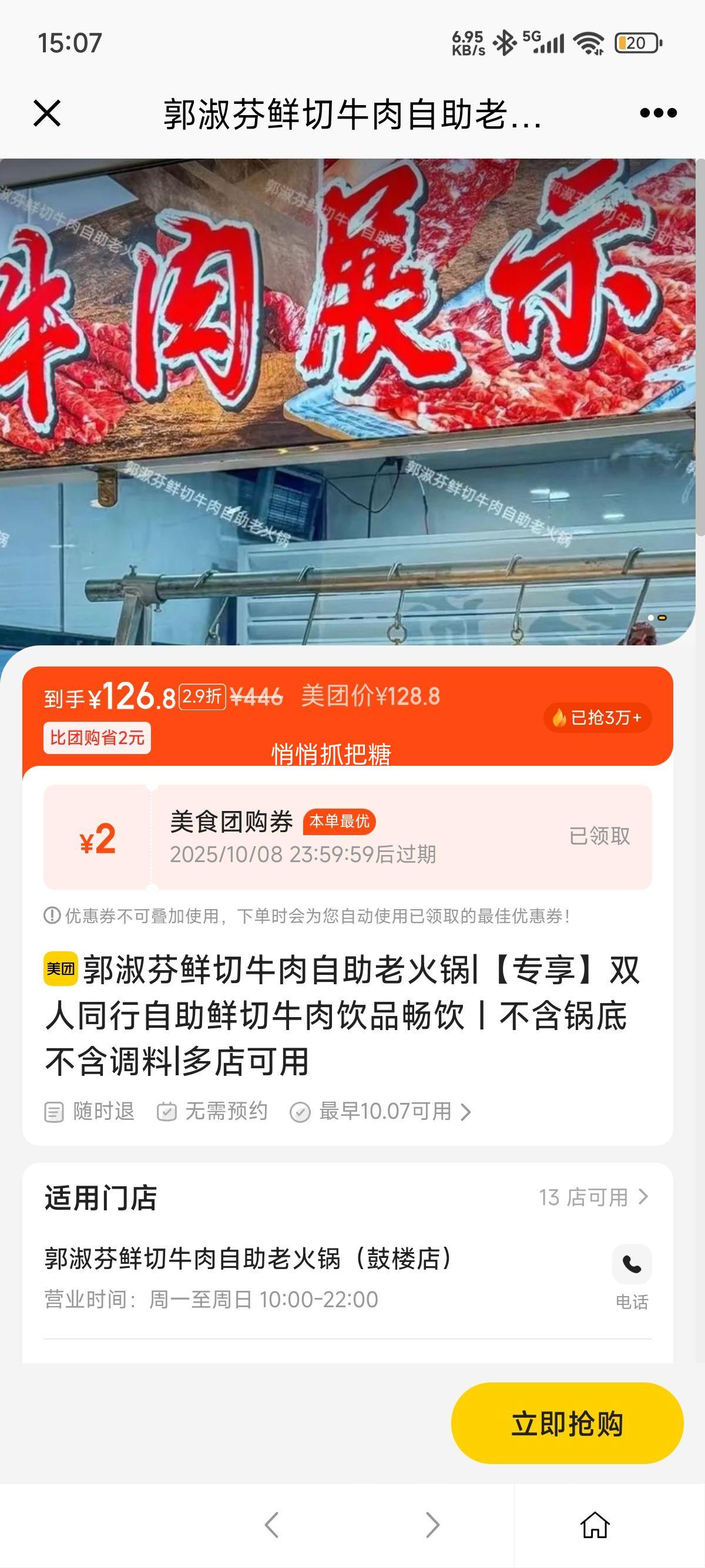View all 13 店可用 applicable stores
Image resolution: width=705 pixels, height=1568 pixels.
(x=593, y=1197)
